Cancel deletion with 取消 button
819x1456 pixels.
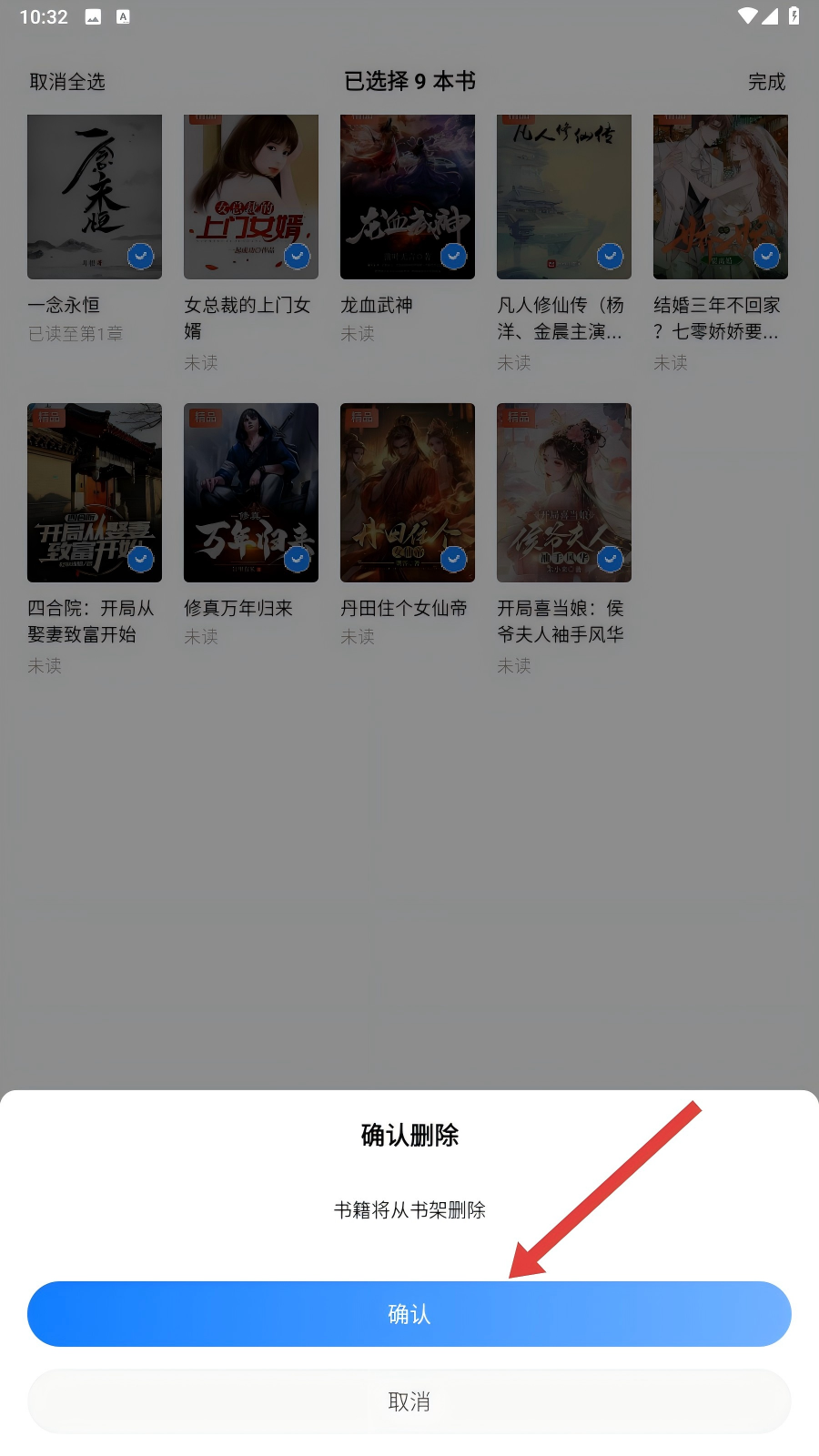409,1401
